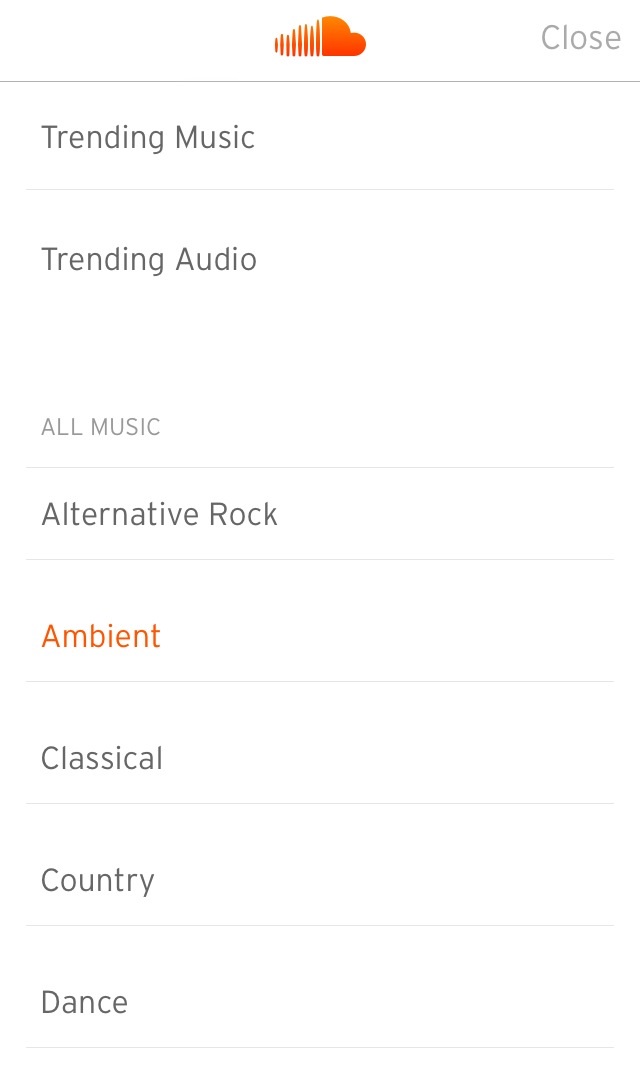Image resolution: width=640 pixels, height=1089 pixels.
Task: Choose the Alternative Rock genre
Action: (x=159, y=514)
